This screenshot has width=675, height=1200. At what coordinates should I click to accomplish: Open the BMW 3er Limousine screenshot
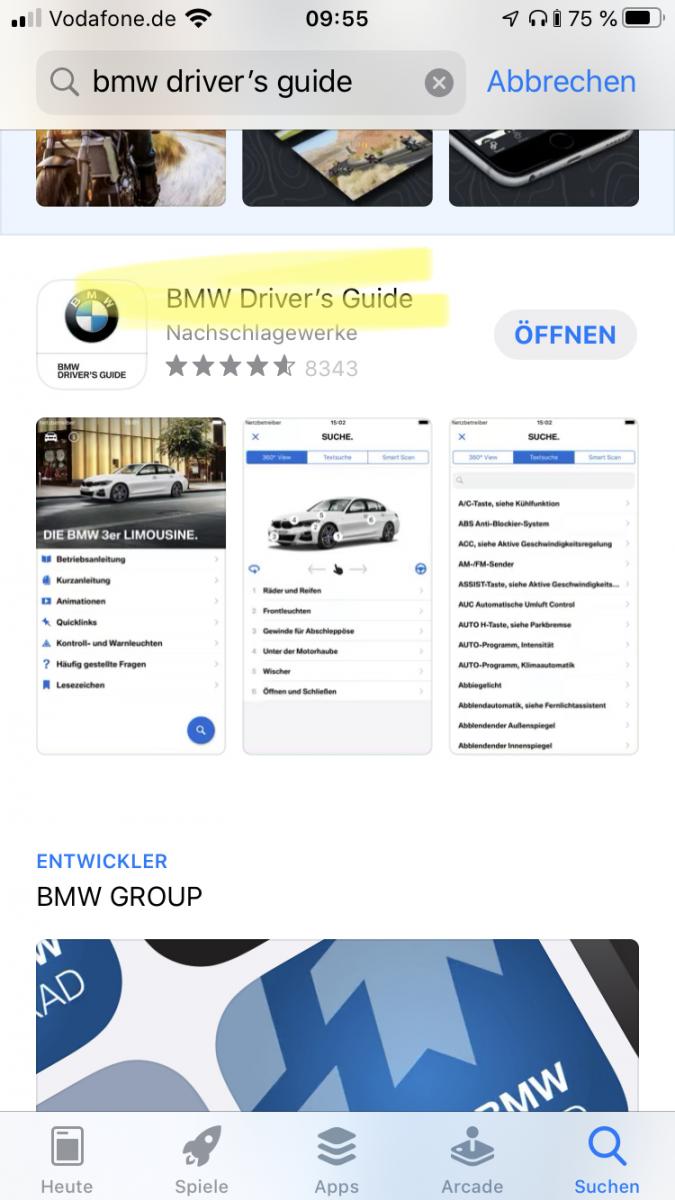(x=131, y=586)
